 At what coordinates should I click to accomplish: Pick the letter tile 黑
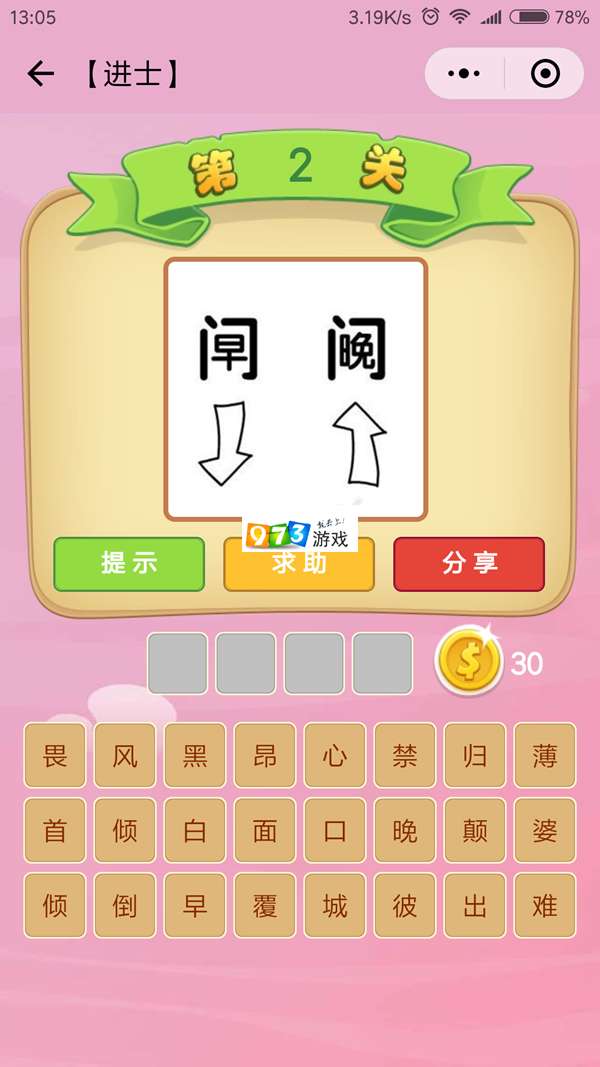[195, 755]
